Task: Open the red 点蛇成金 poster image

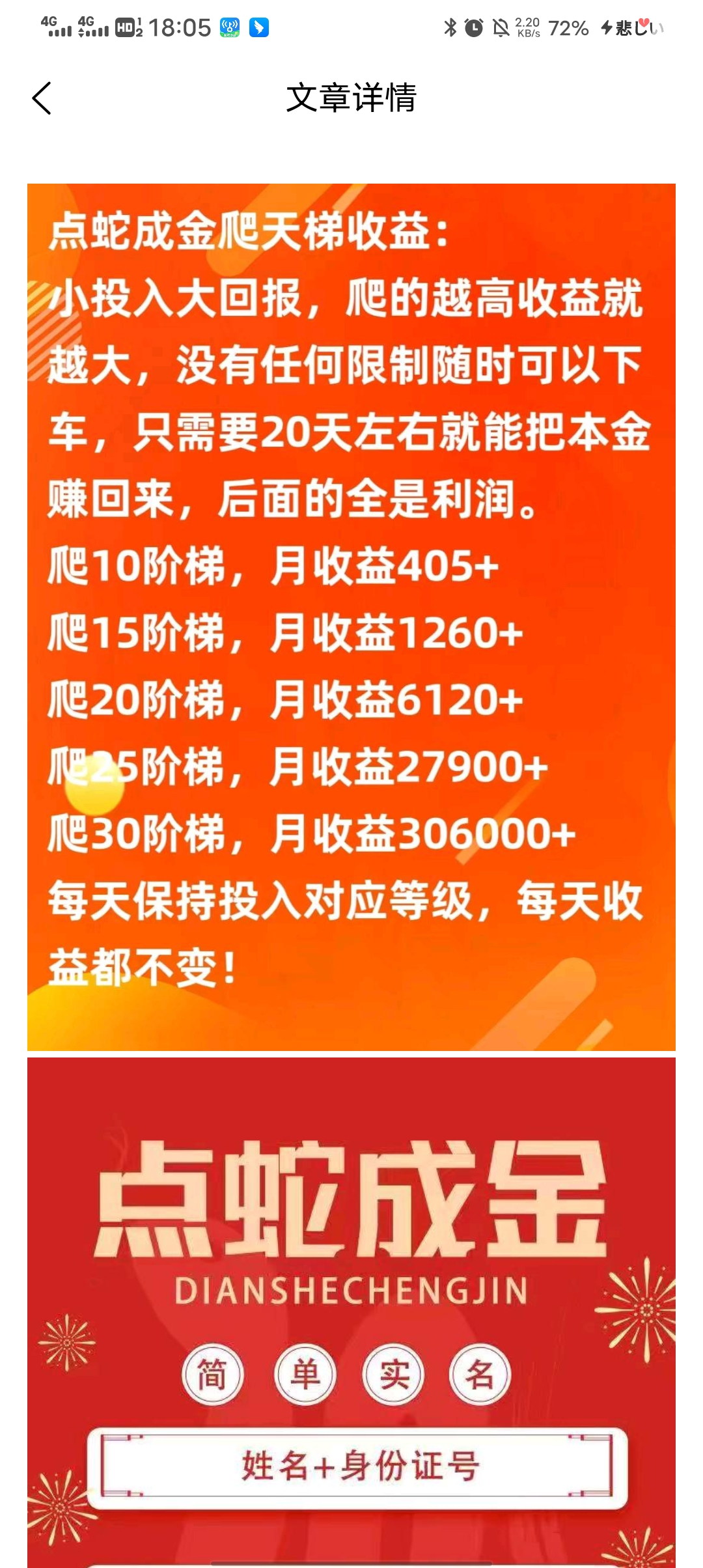Action: pyautogui.click(x=351, y=1313)
